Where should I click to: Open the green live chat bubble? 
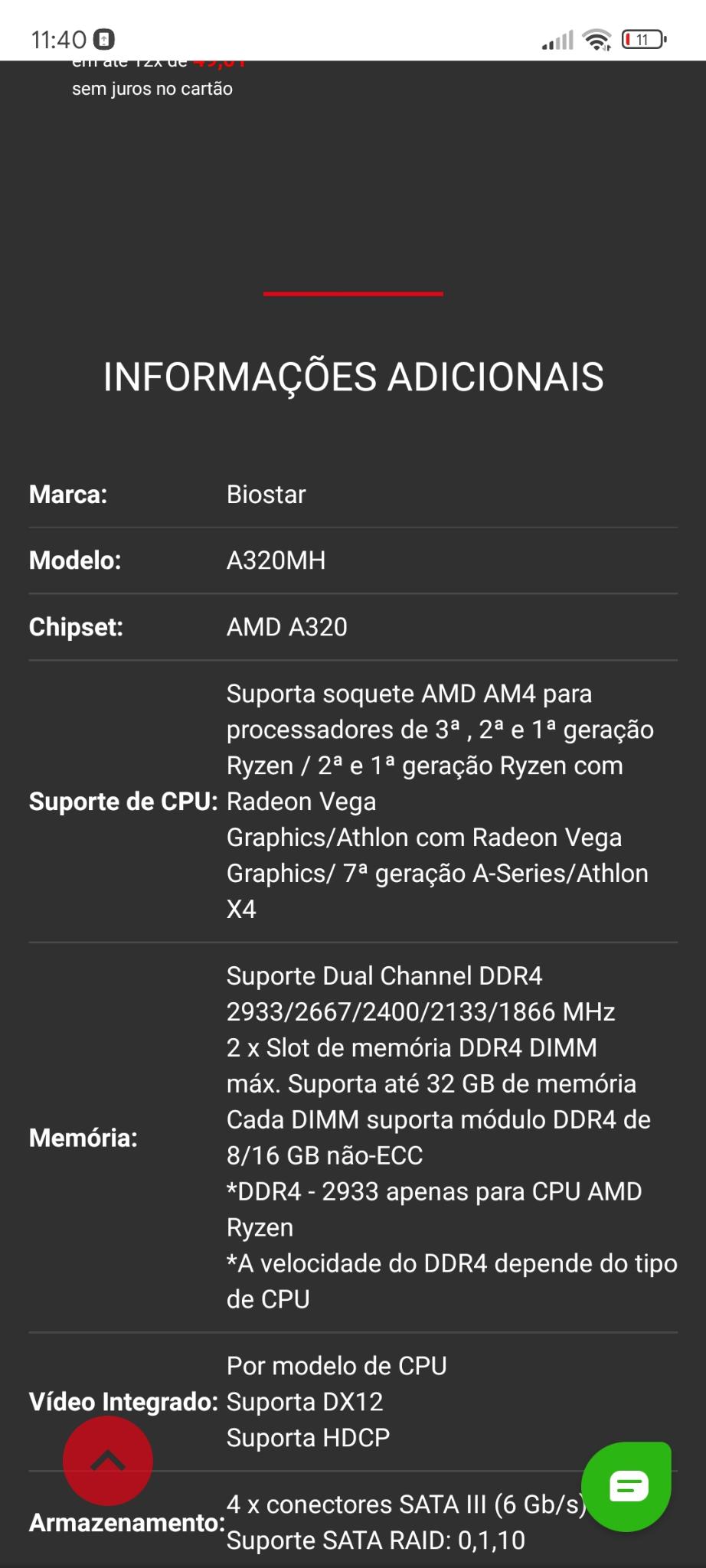[627, 1487]
